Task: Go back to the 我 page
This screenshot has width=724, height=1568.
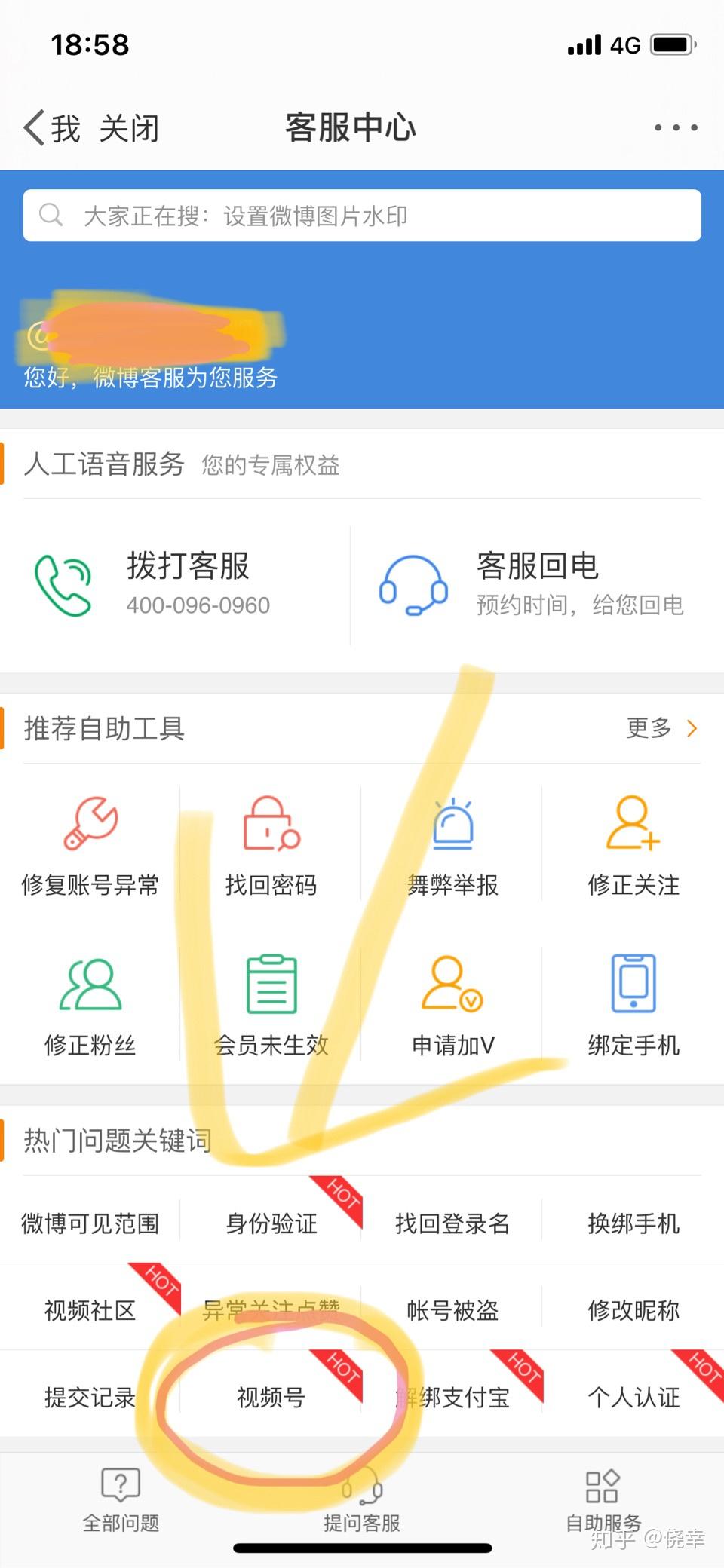Action: click(x=51, y=128)
